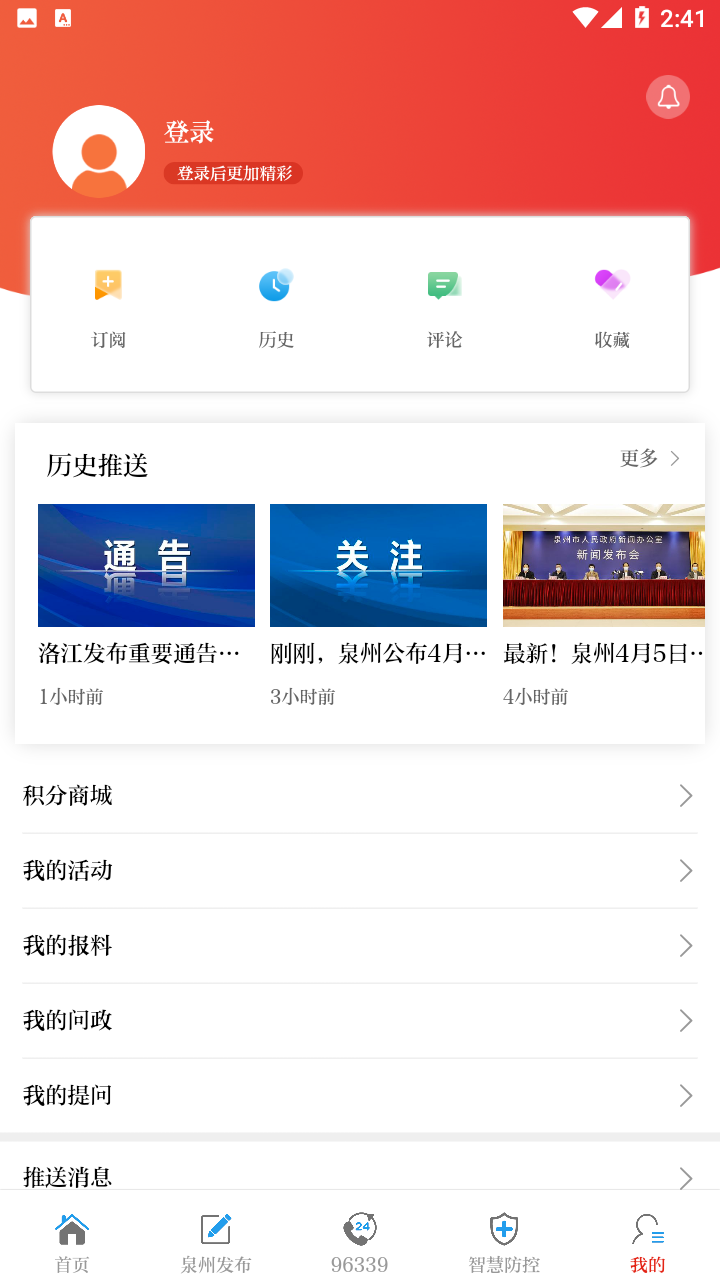This screenshot has height=1280, width=720.
Task: Expand 推送消息 with its chevron
Action: (x=686, y=1178)
